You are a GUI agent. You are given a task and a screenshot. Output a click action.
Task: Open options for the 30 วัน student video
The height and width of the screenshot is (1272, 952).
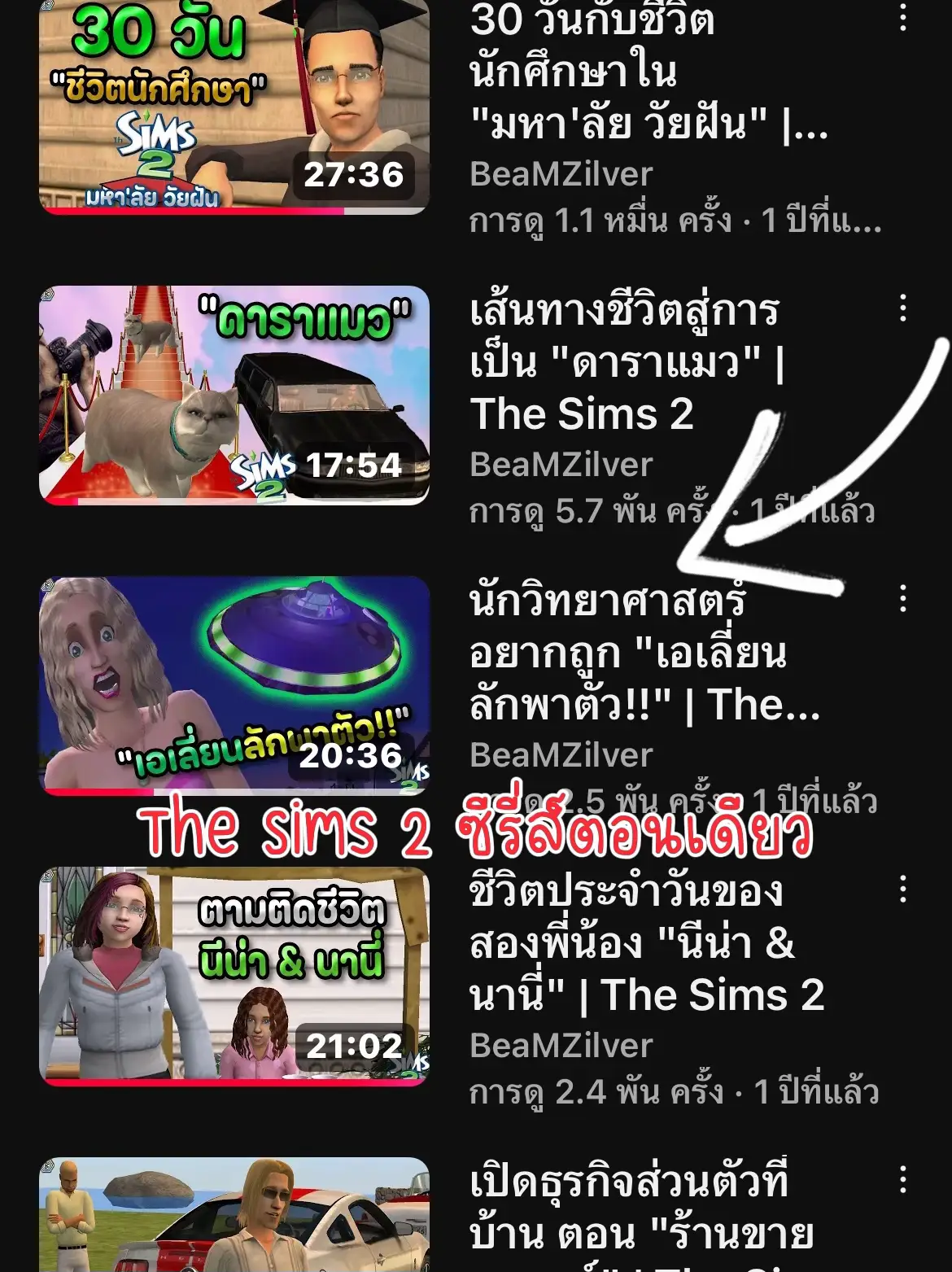(902, 18)
